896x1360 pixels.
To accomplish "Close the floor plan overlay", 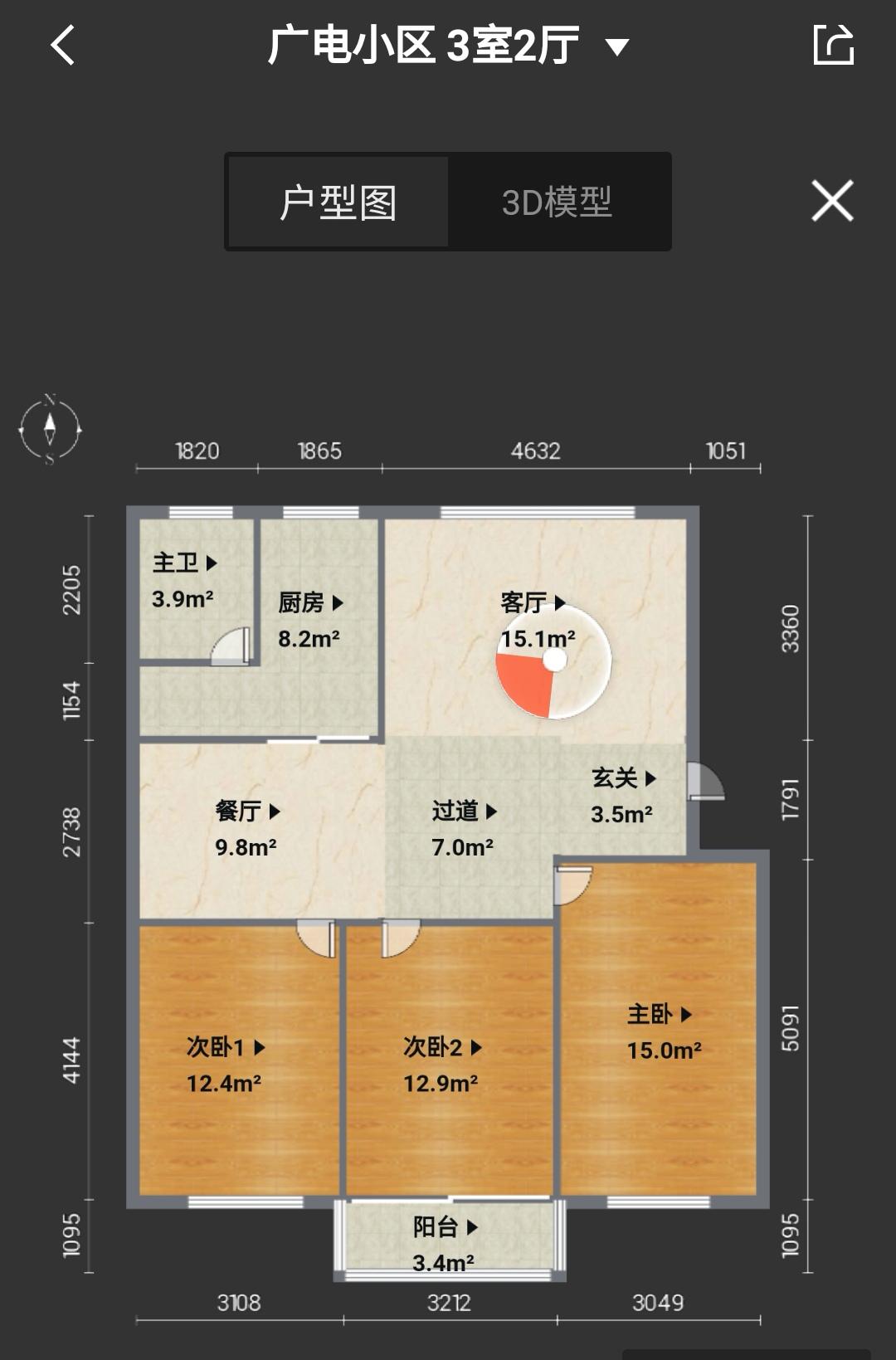I will [x=832, y=202].
